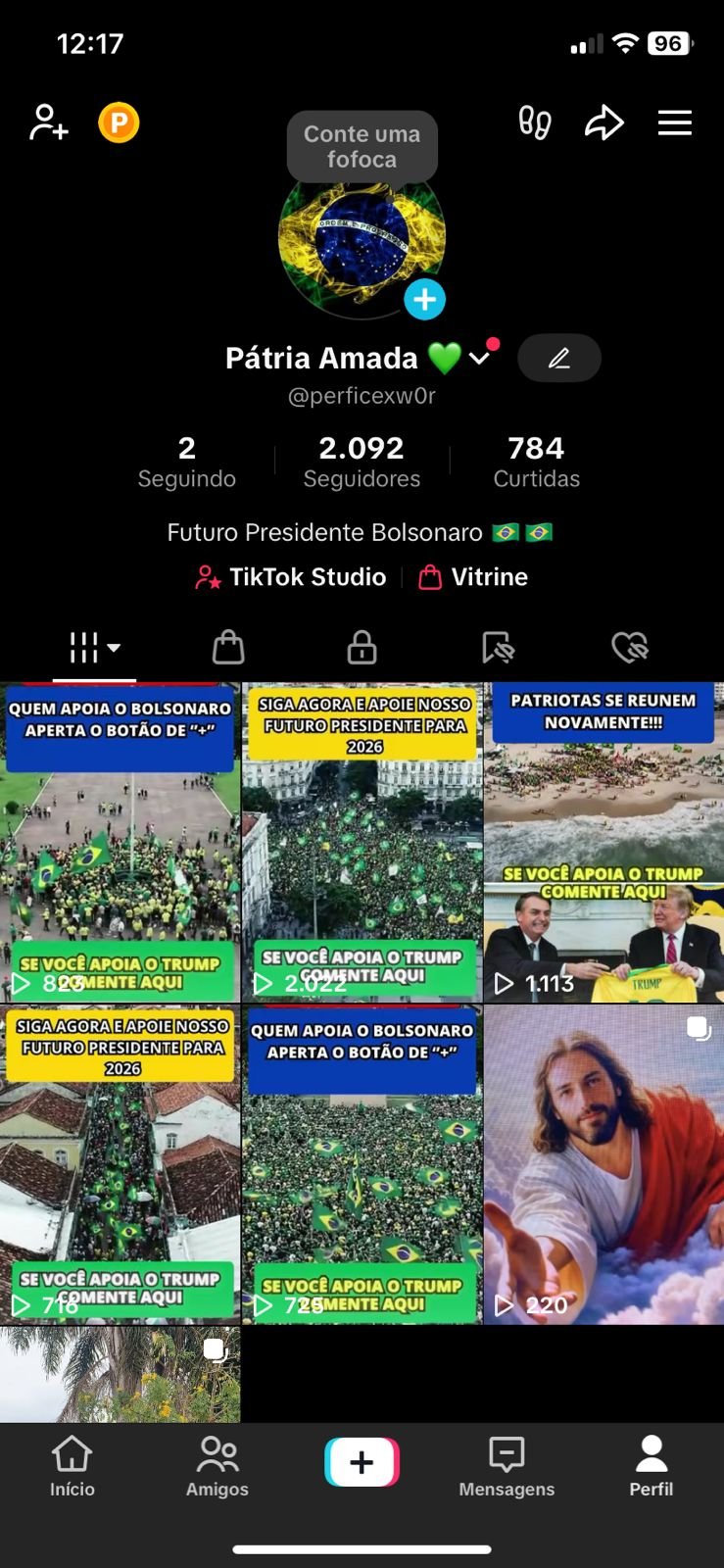Open the add friends icon
This screenshot has width=724, height=1568.
point(48,122)
